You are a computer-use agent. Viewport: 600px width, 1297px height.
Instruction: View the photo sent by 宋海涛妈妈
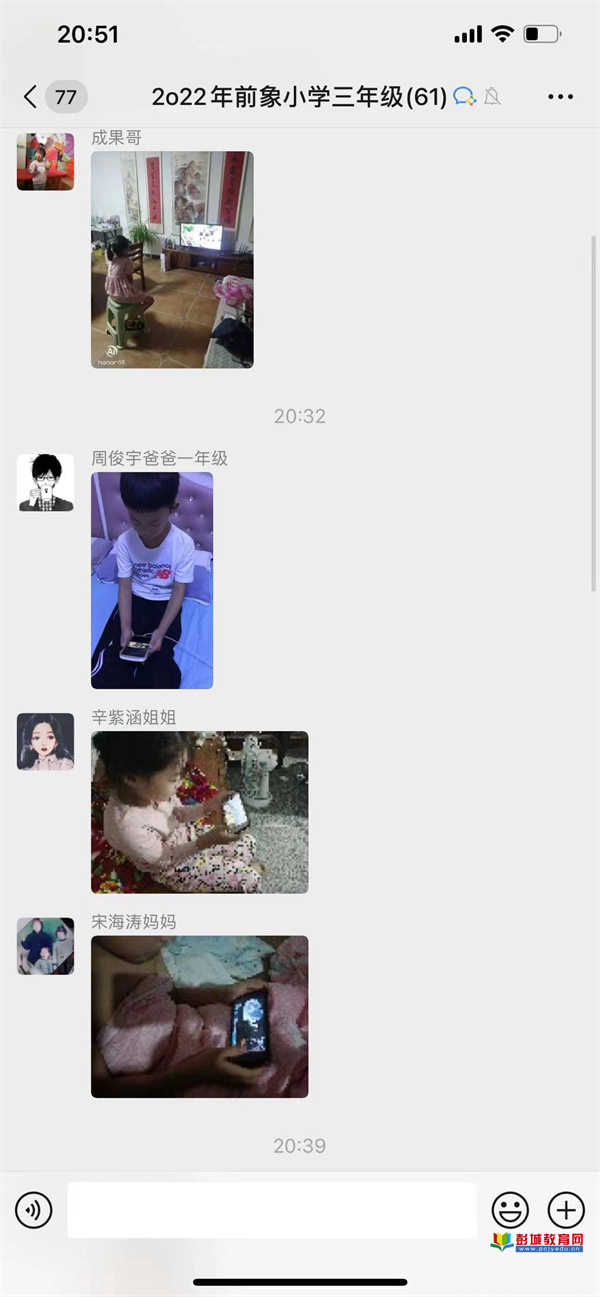coord(199,1016)
